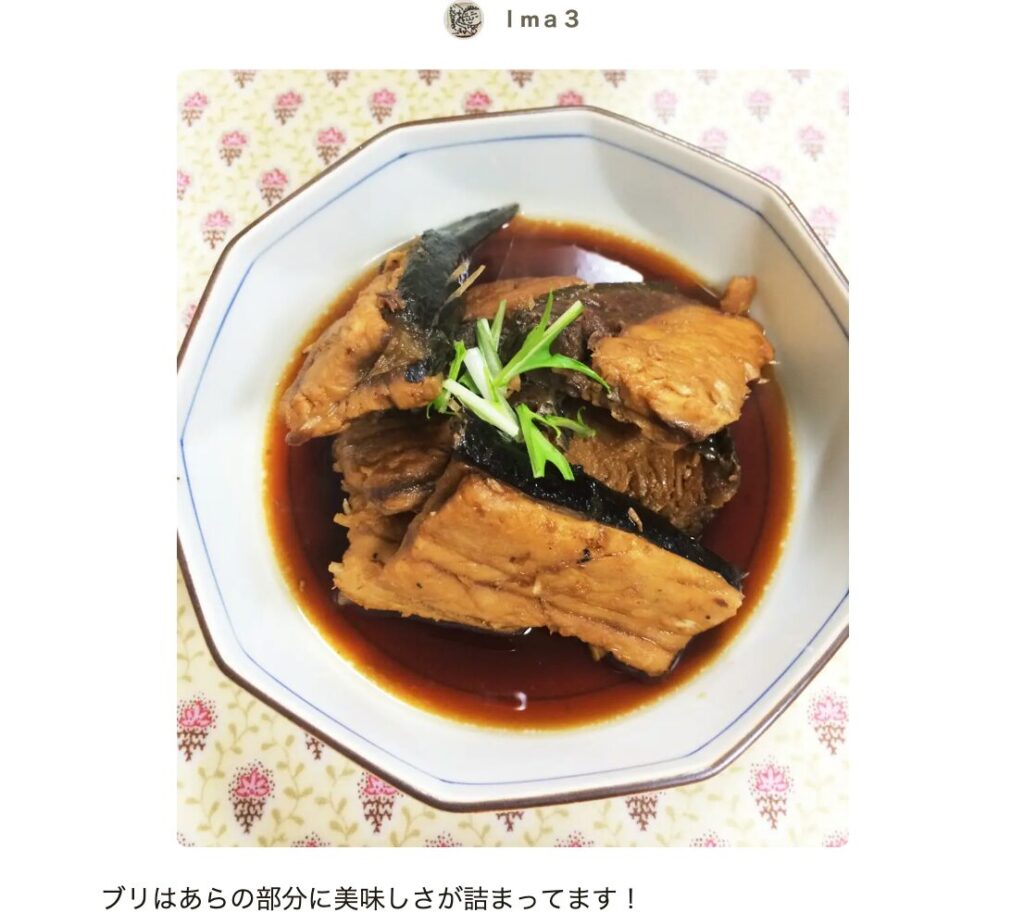Open the Ima3 user profile avatar

463,20
